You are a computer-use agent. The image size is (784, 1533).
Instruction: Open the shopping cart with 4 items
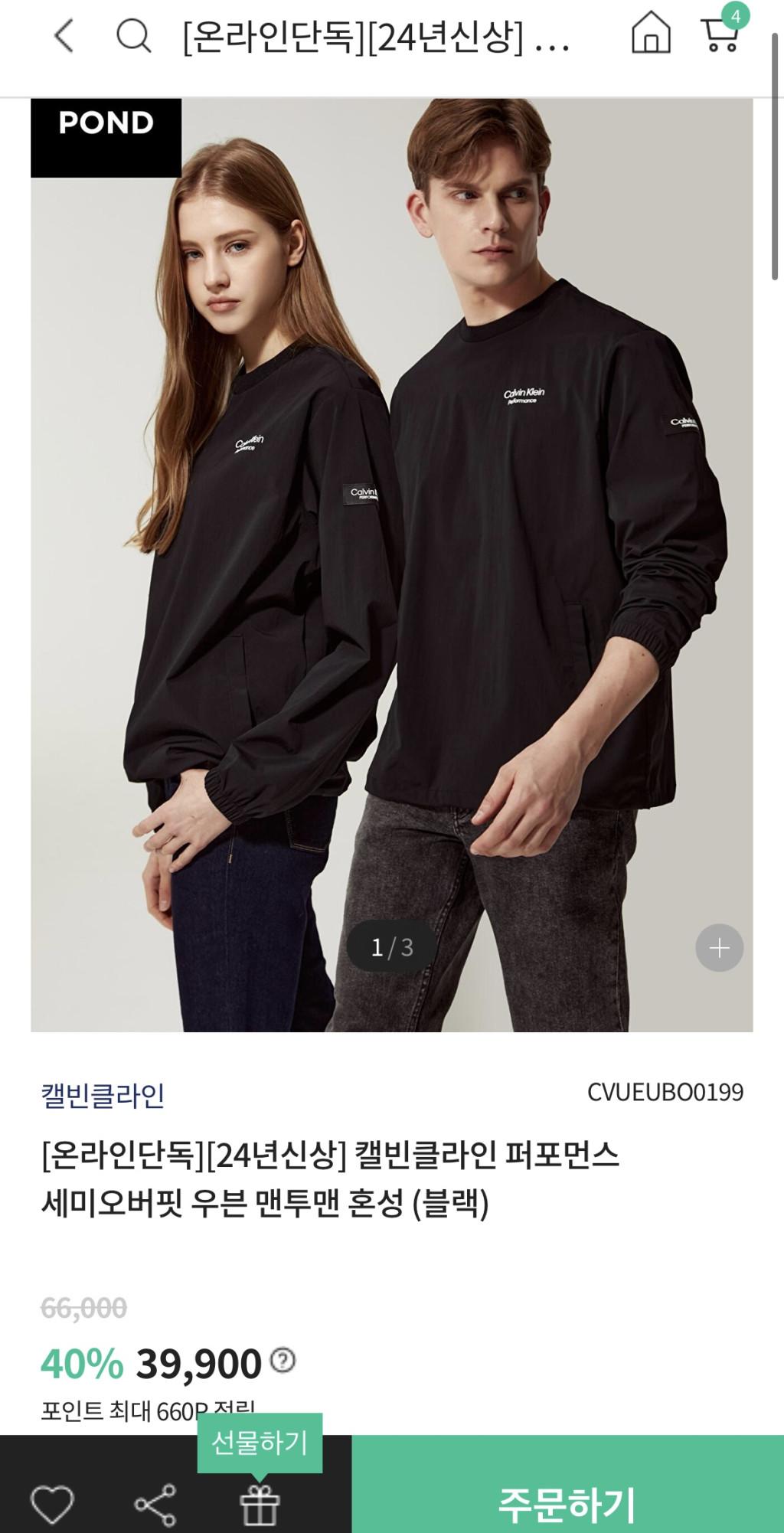[720, 33]
